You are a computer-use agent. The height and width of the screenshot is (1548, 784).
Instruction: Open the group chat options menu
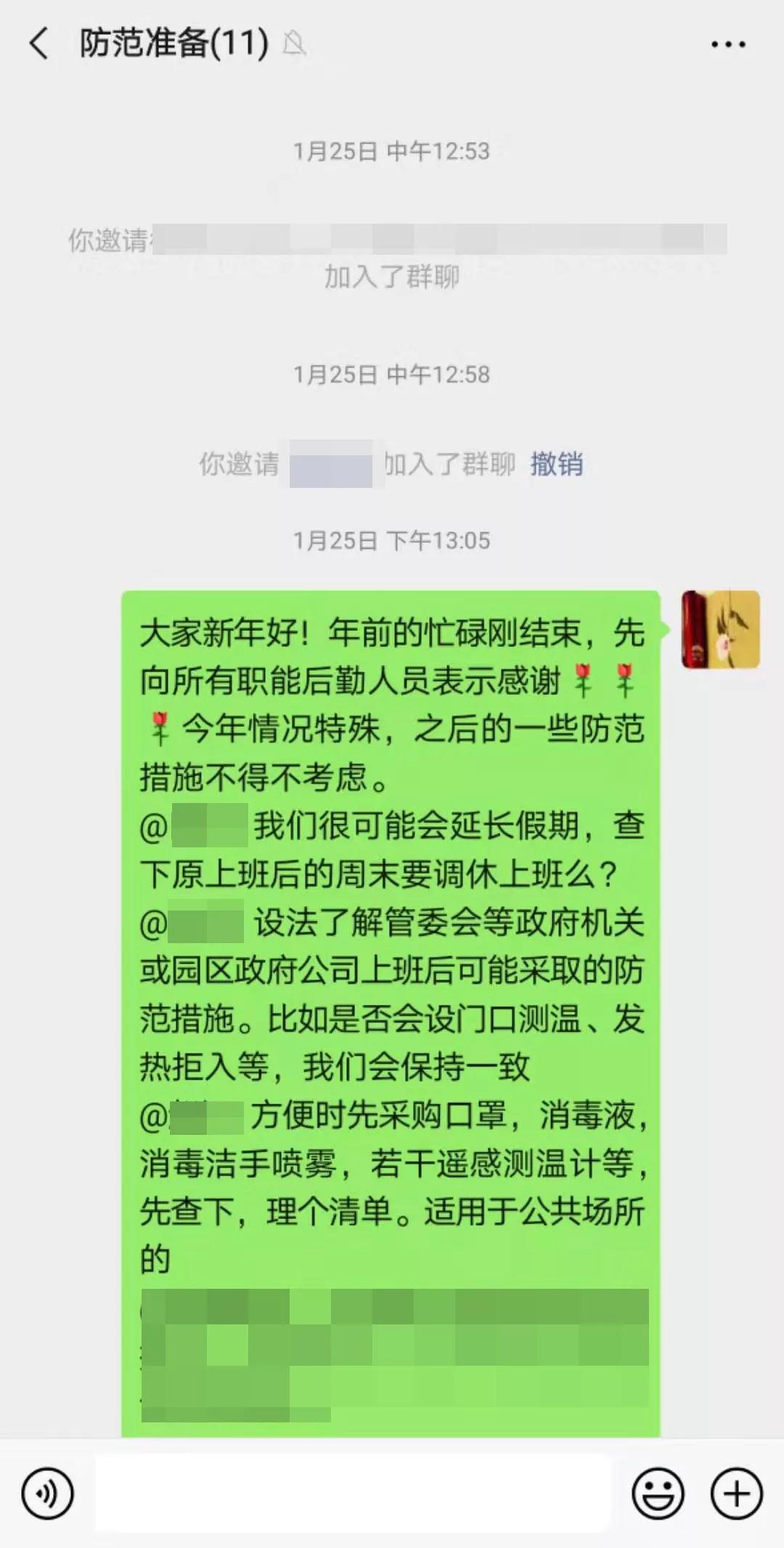tap(727, 44)
